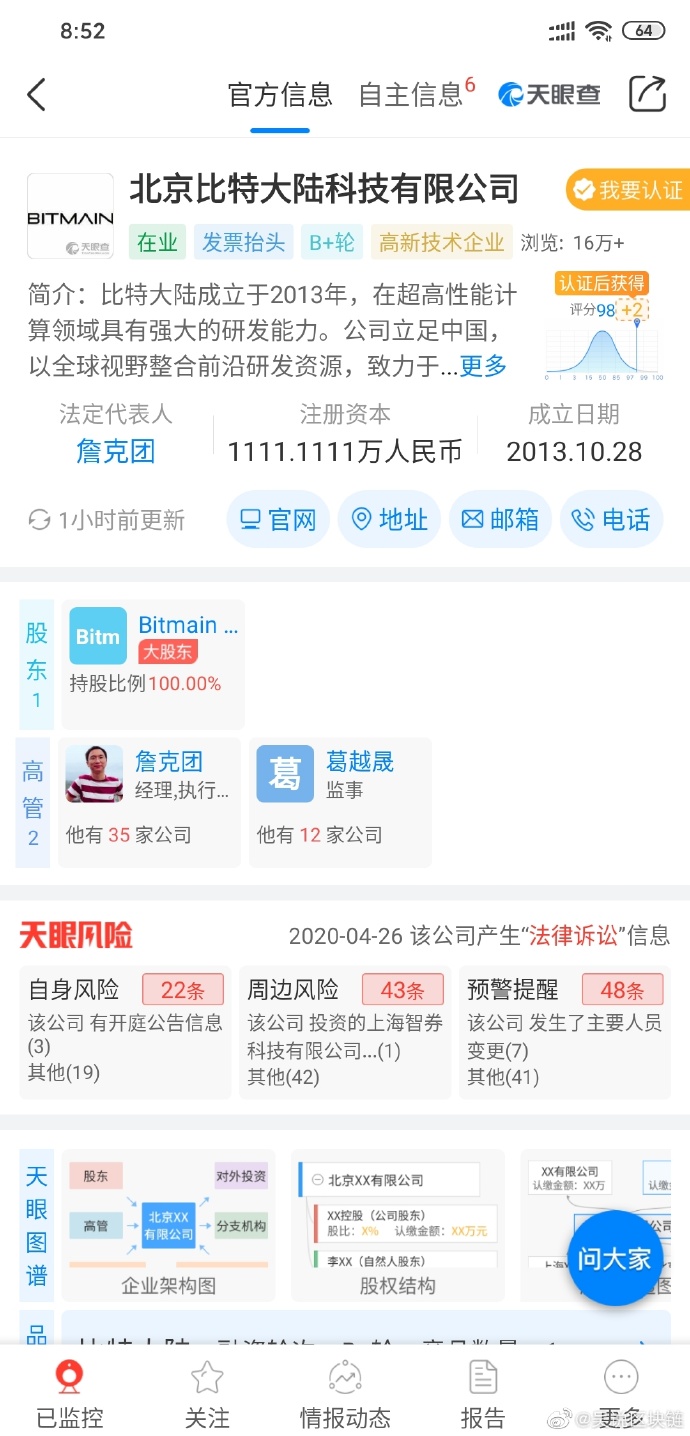Open 情报动态 in bottom bar
Screen dimensions: 690x1436
coord(345,1395)
